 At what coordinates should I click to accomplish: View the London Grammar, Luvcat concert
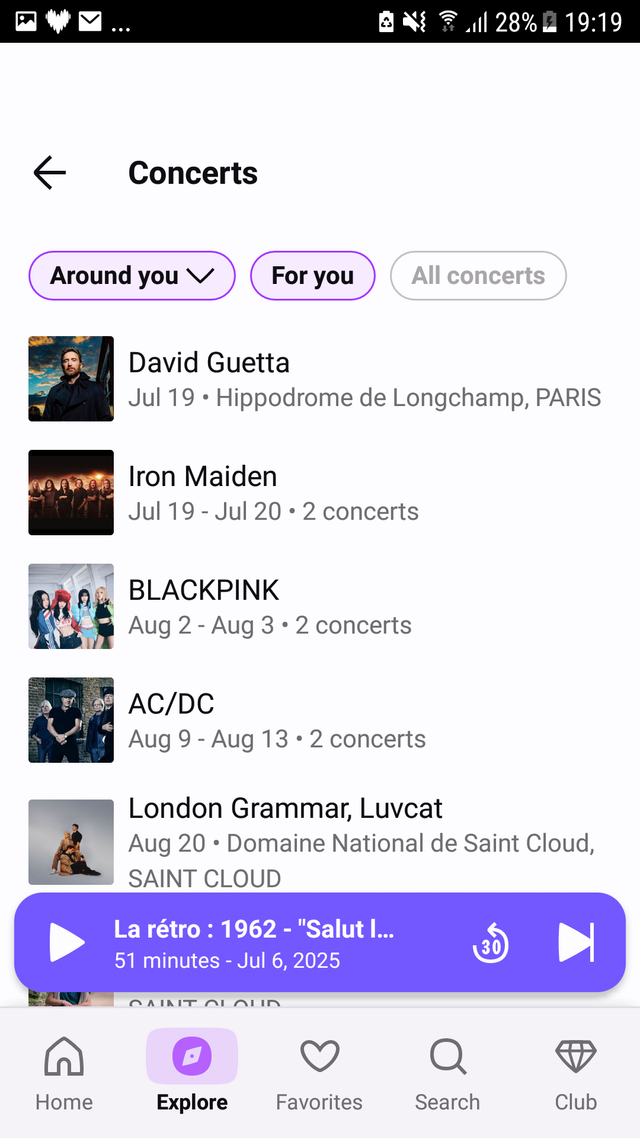pos(320,843)
